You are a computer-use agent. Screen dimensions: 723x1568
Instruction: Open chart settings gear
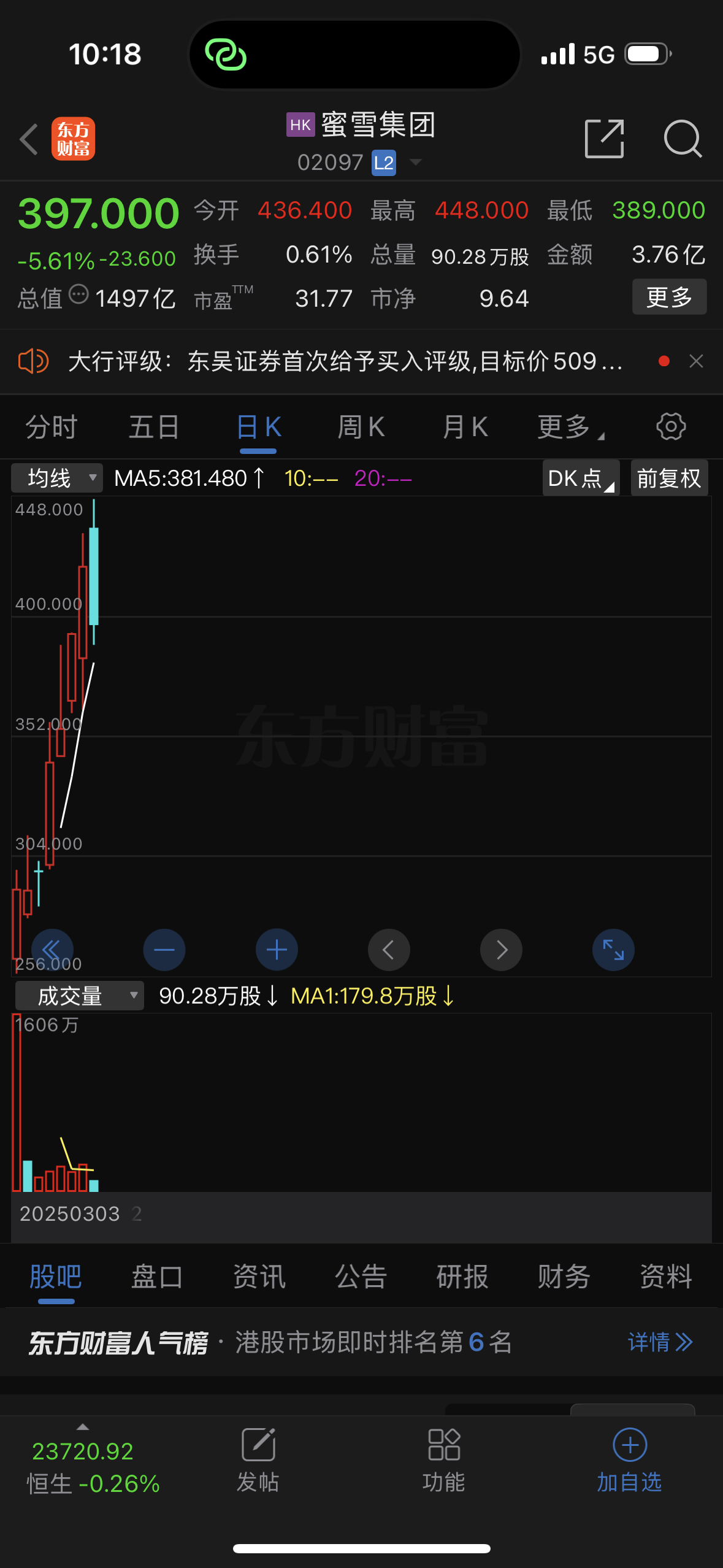tap(671, 427)
